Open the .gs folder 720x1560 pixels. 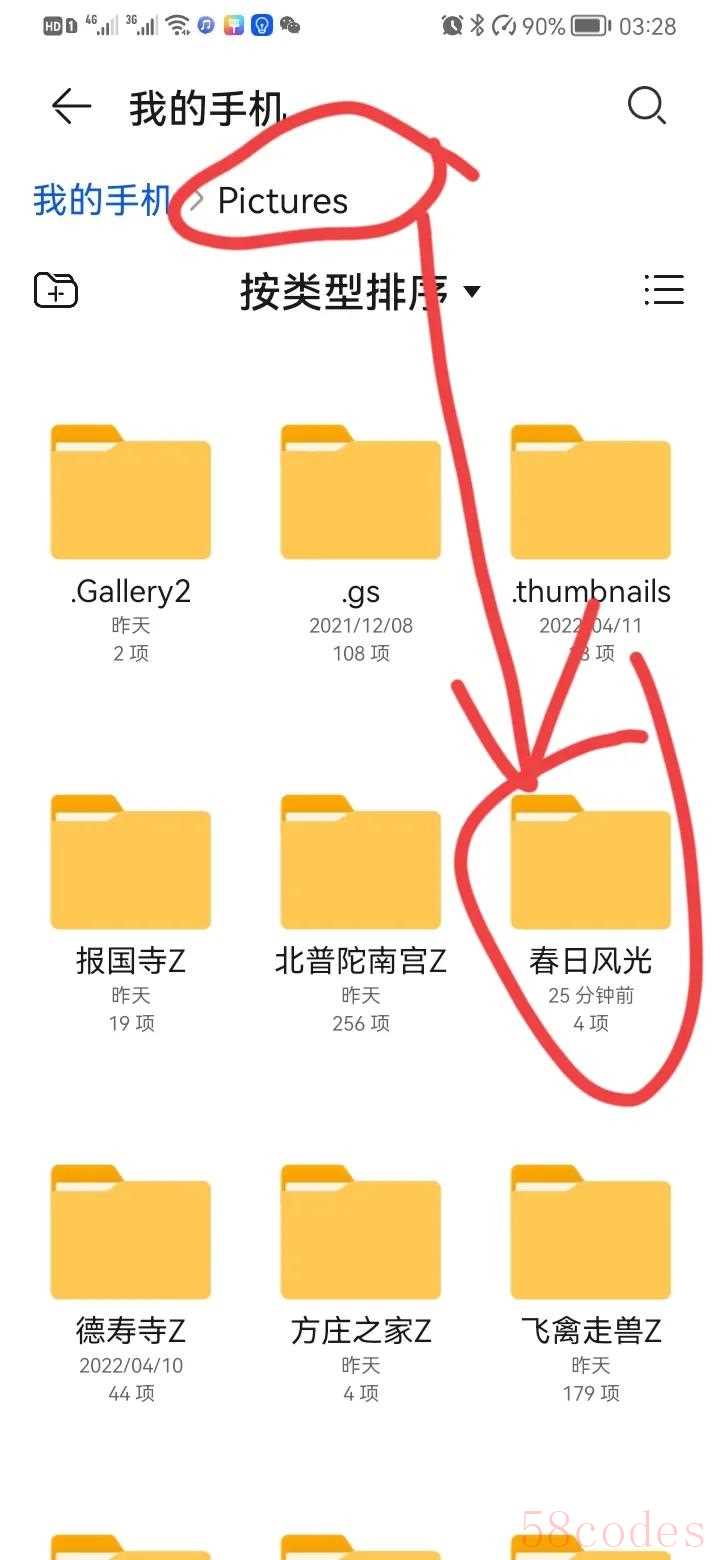[x=360, y=495]
